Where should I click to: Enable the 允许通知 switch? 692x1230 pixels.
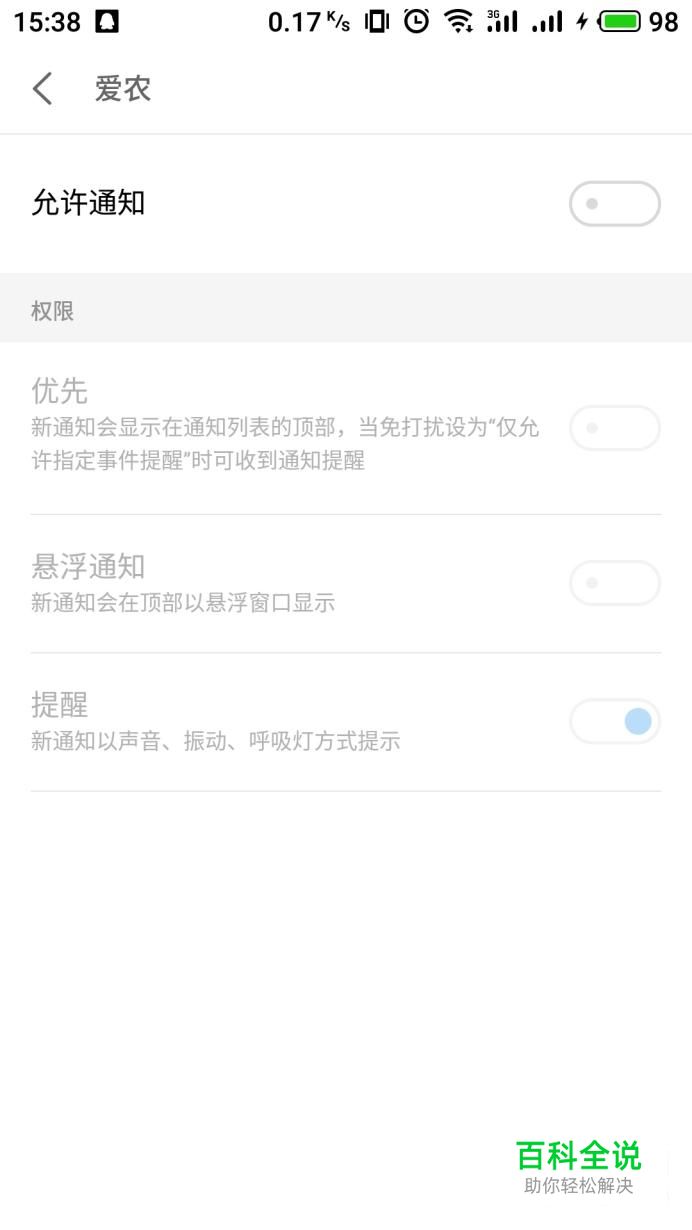click(615, 204)
